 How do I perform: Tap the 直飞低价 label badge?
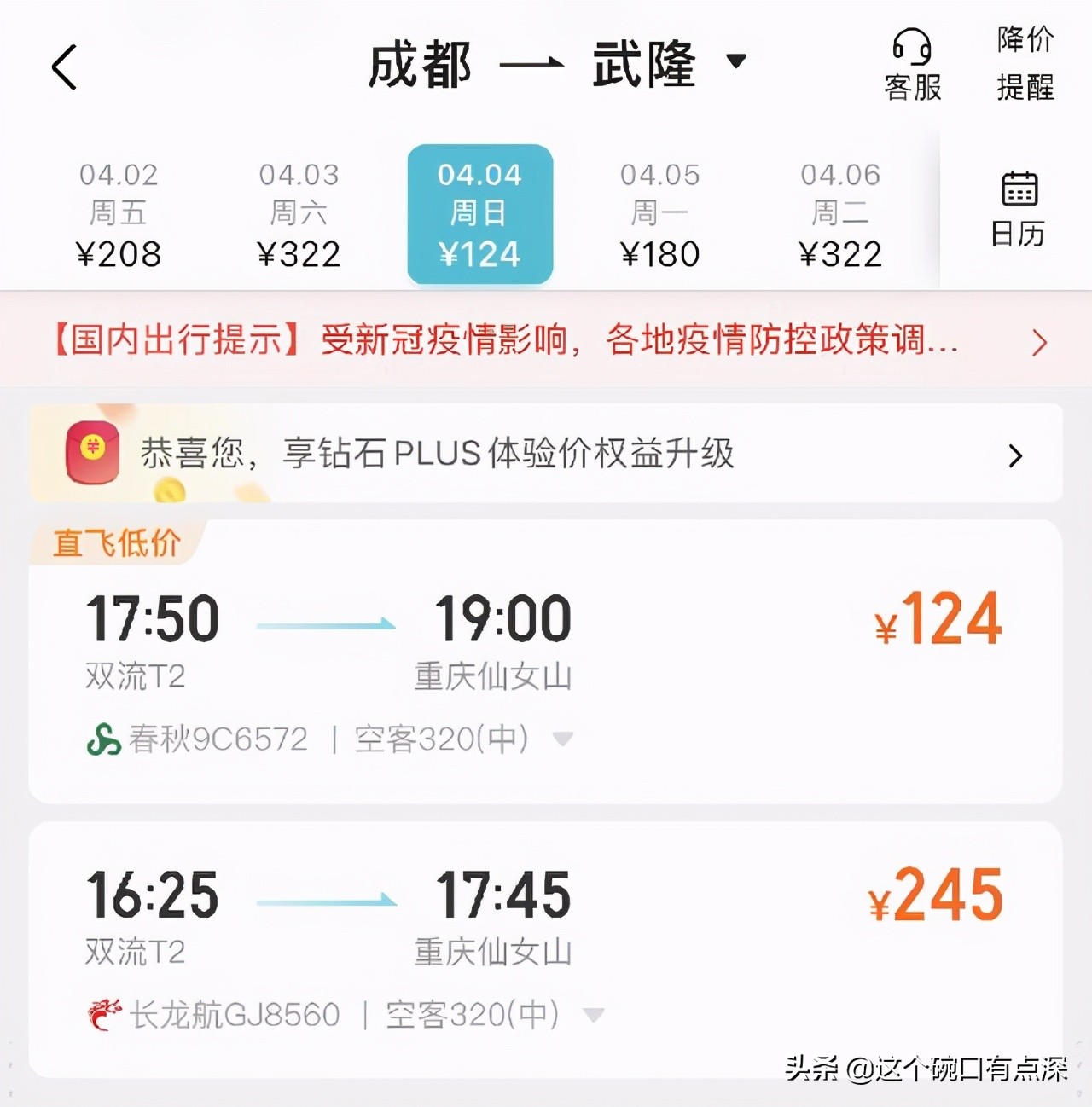(x=115, y=543)
